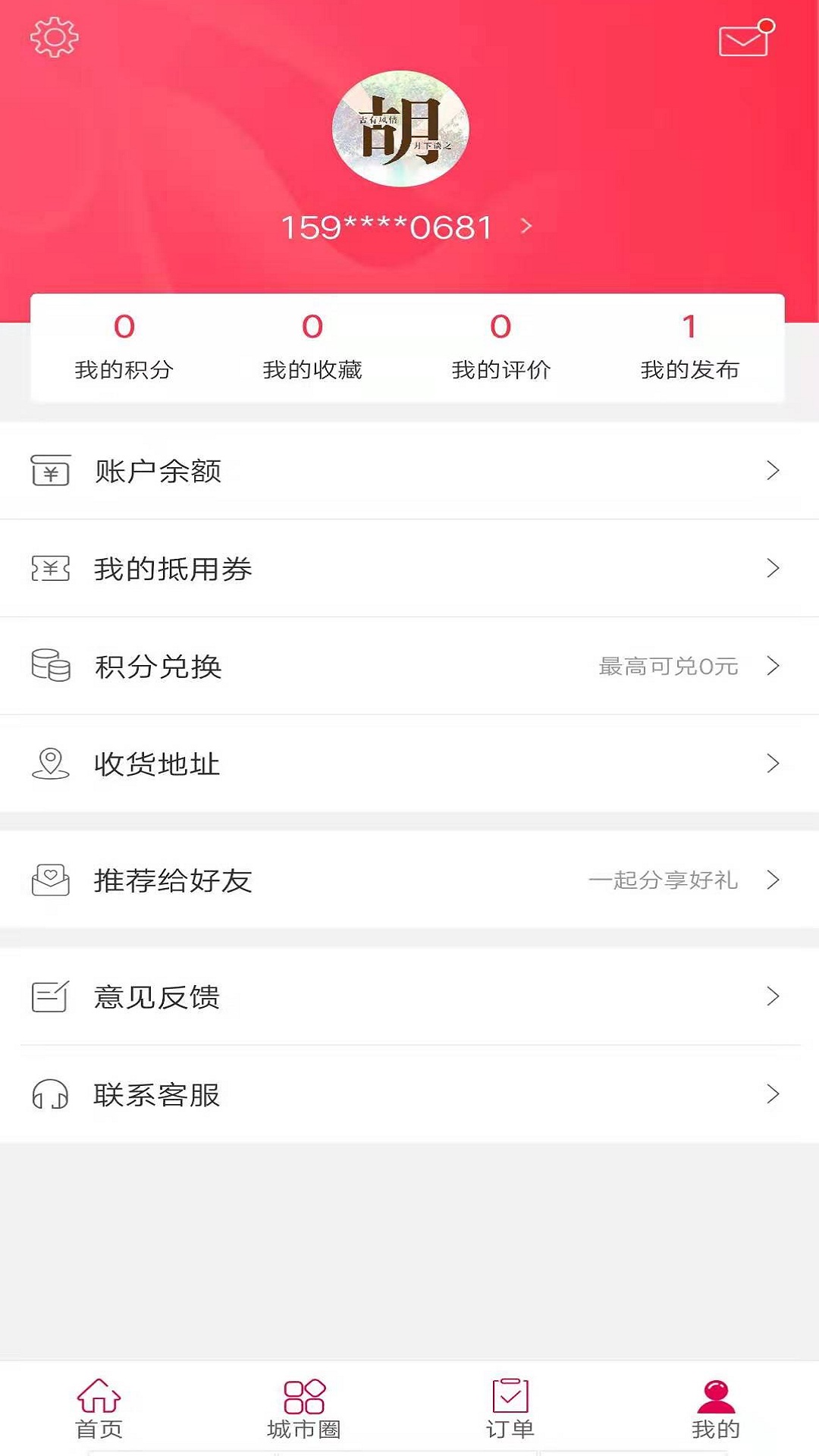This screenshot has height=1456, width=819.
Task: Click the 联系客服 headset icon
Action: point(50,1094)
